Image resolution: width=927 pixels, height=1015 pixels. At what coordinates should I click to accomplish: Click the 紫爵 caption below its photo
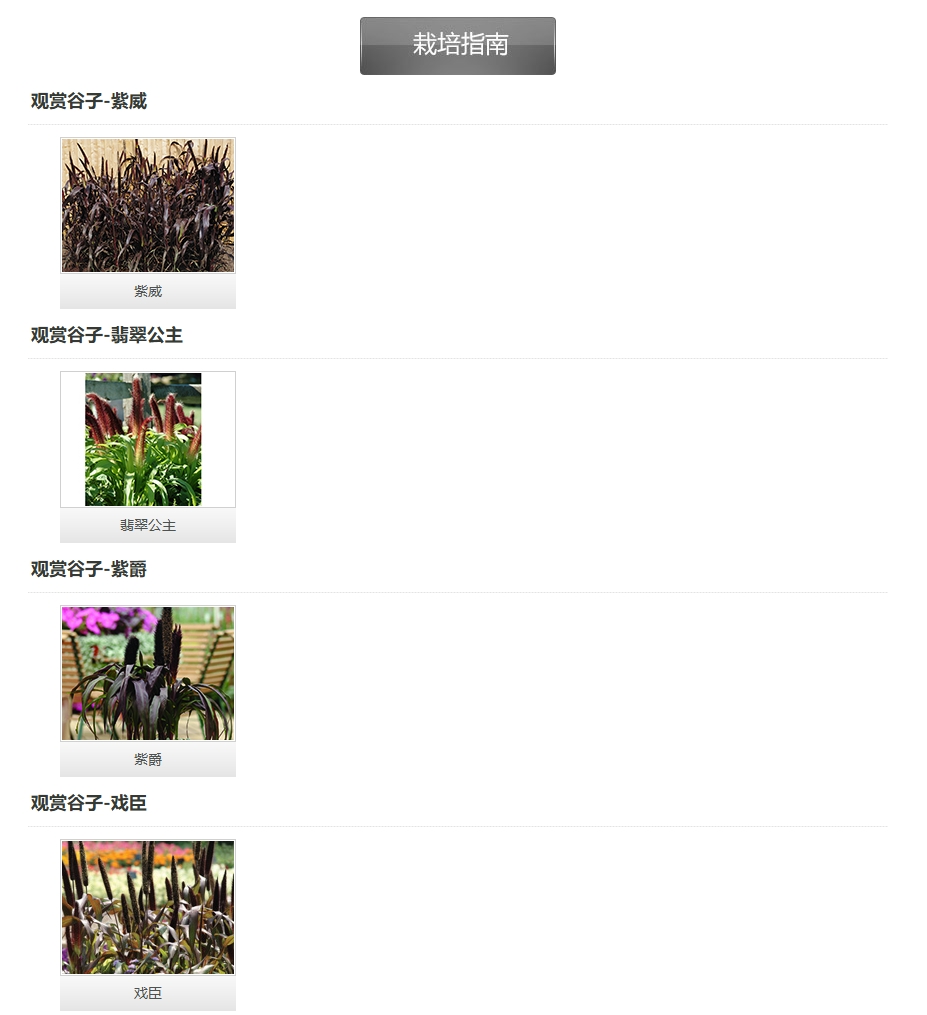[147, 759]
